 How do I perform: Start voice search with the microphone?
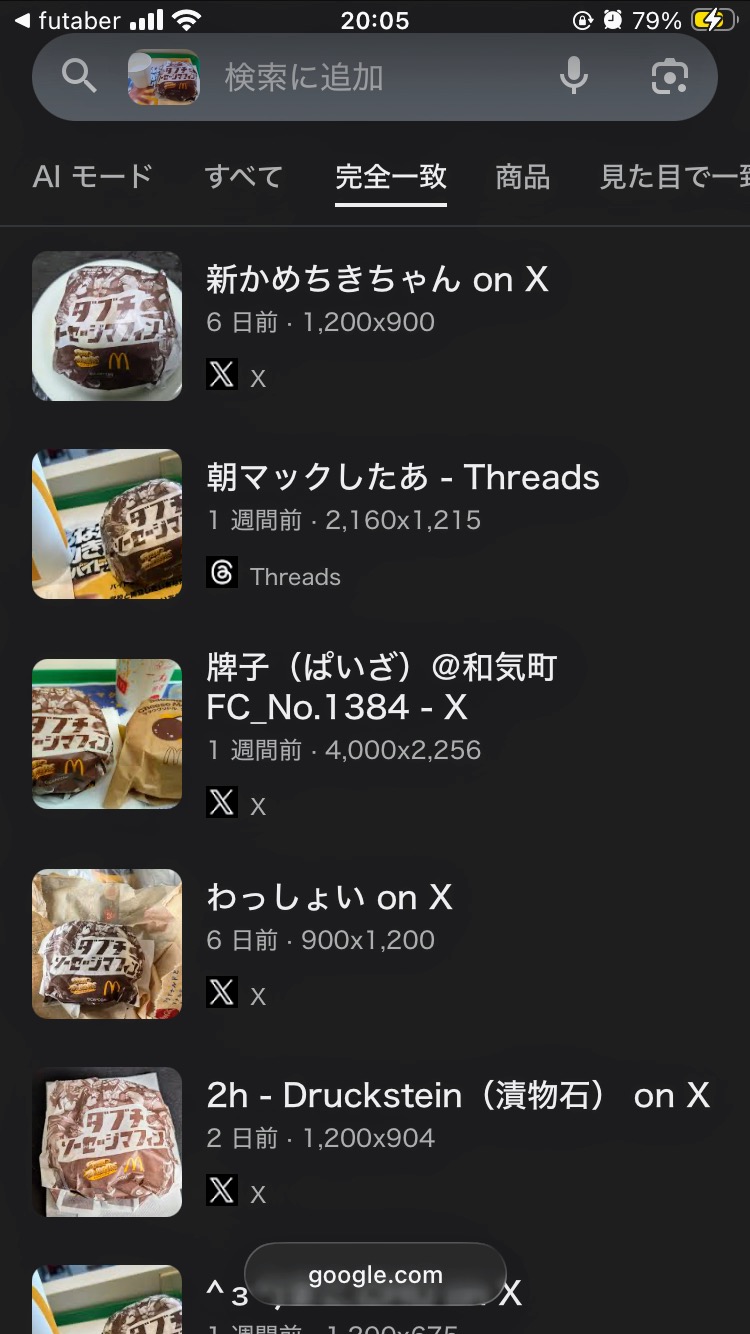coord(573,76)
